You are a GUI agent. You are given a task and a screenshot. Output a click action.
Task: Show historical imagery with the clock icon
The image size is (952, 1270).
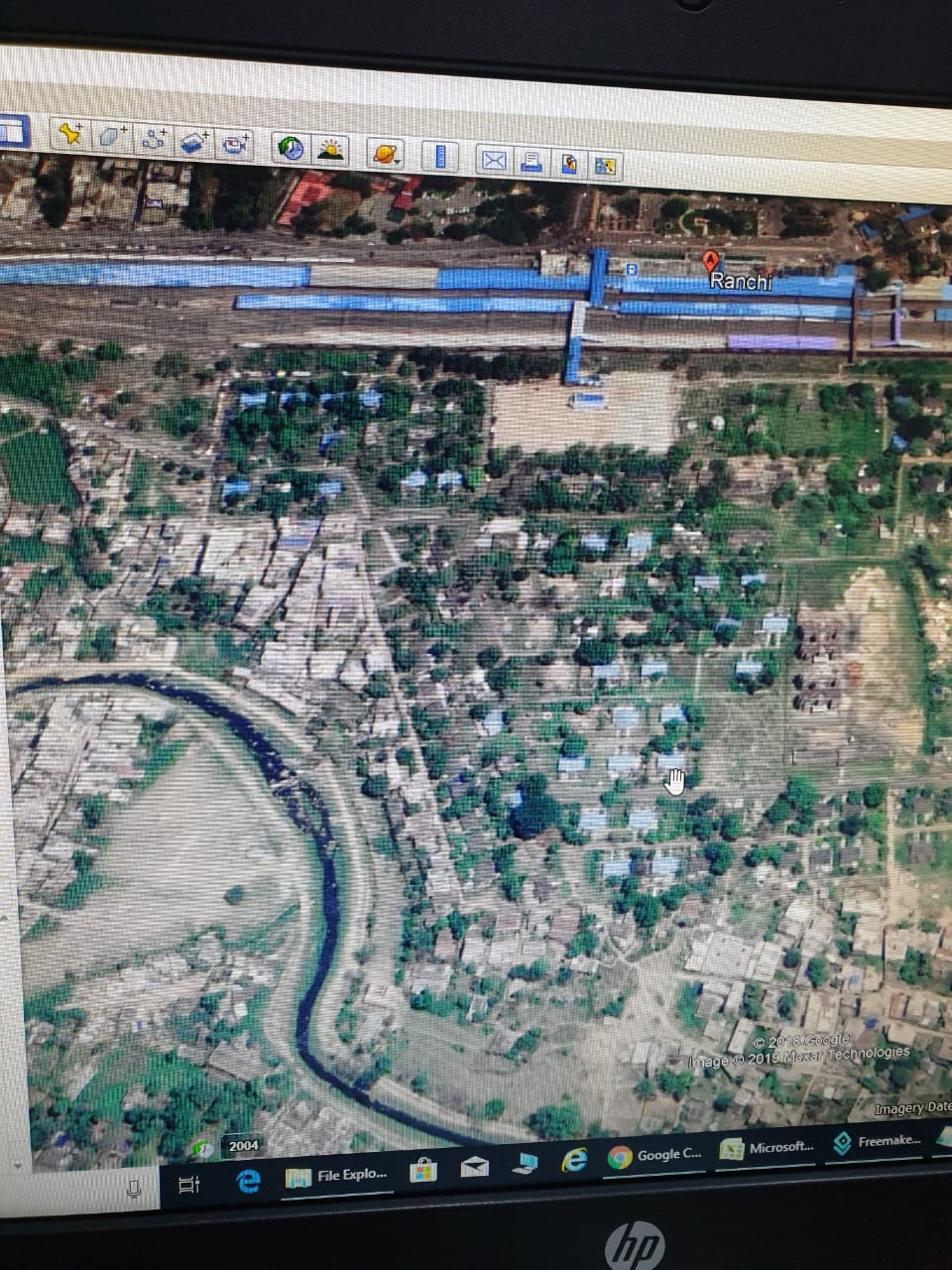pyautogui.click(x=290, y=148)
